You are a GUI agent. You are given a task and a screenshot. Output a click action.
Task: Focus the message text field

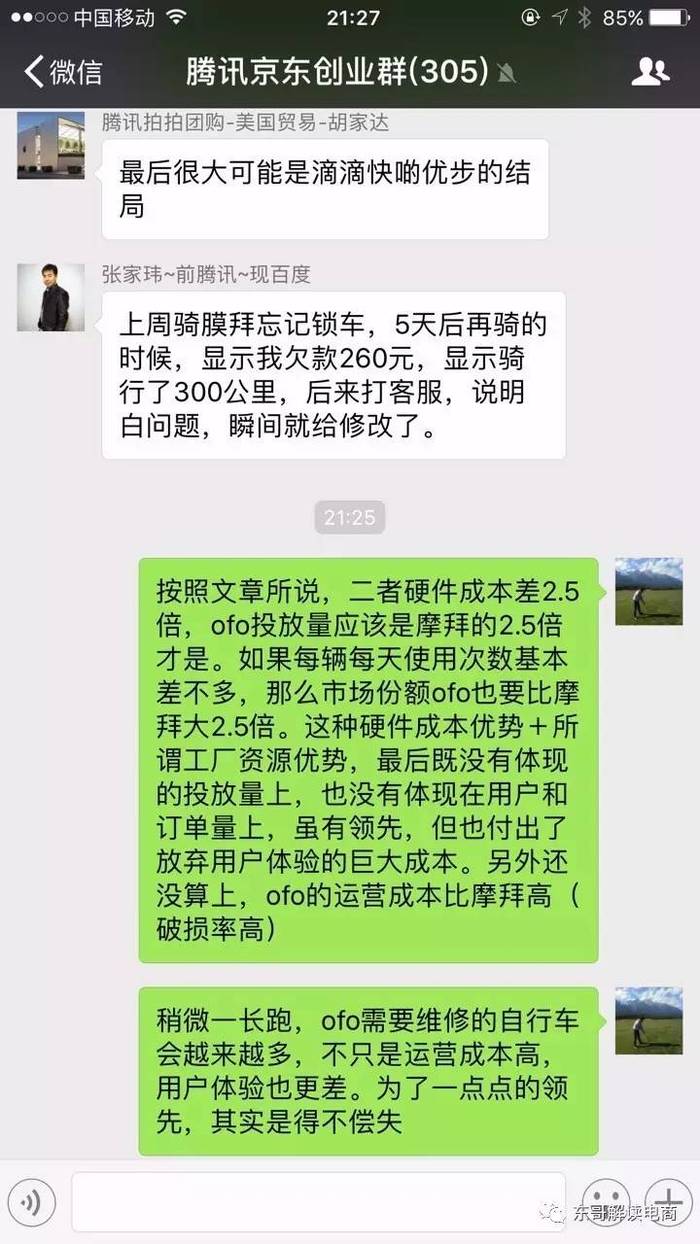tap(318, 1202)
